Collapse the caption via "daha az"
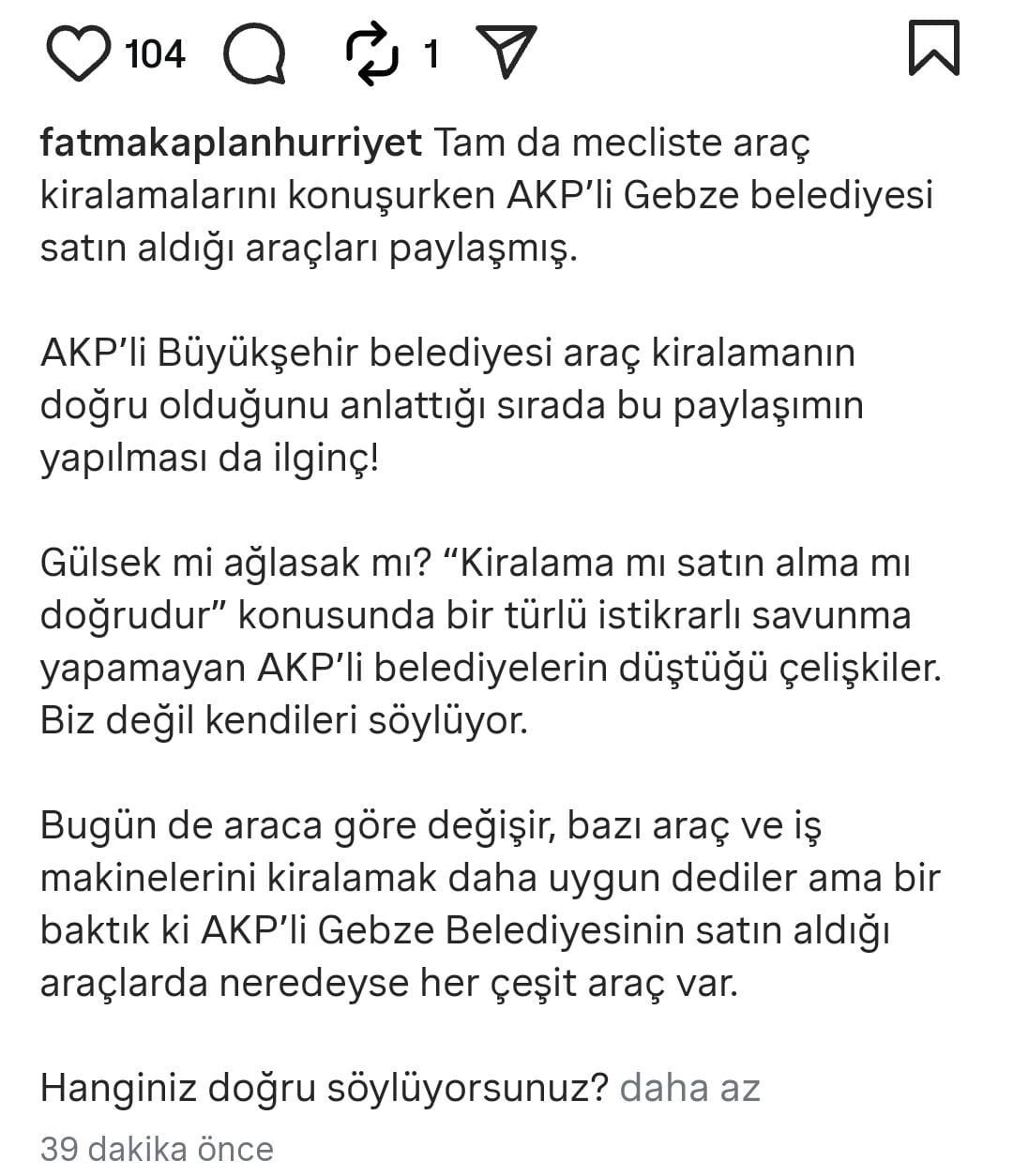This screenshot has width=1013, height=1176. coord(690,1088)
